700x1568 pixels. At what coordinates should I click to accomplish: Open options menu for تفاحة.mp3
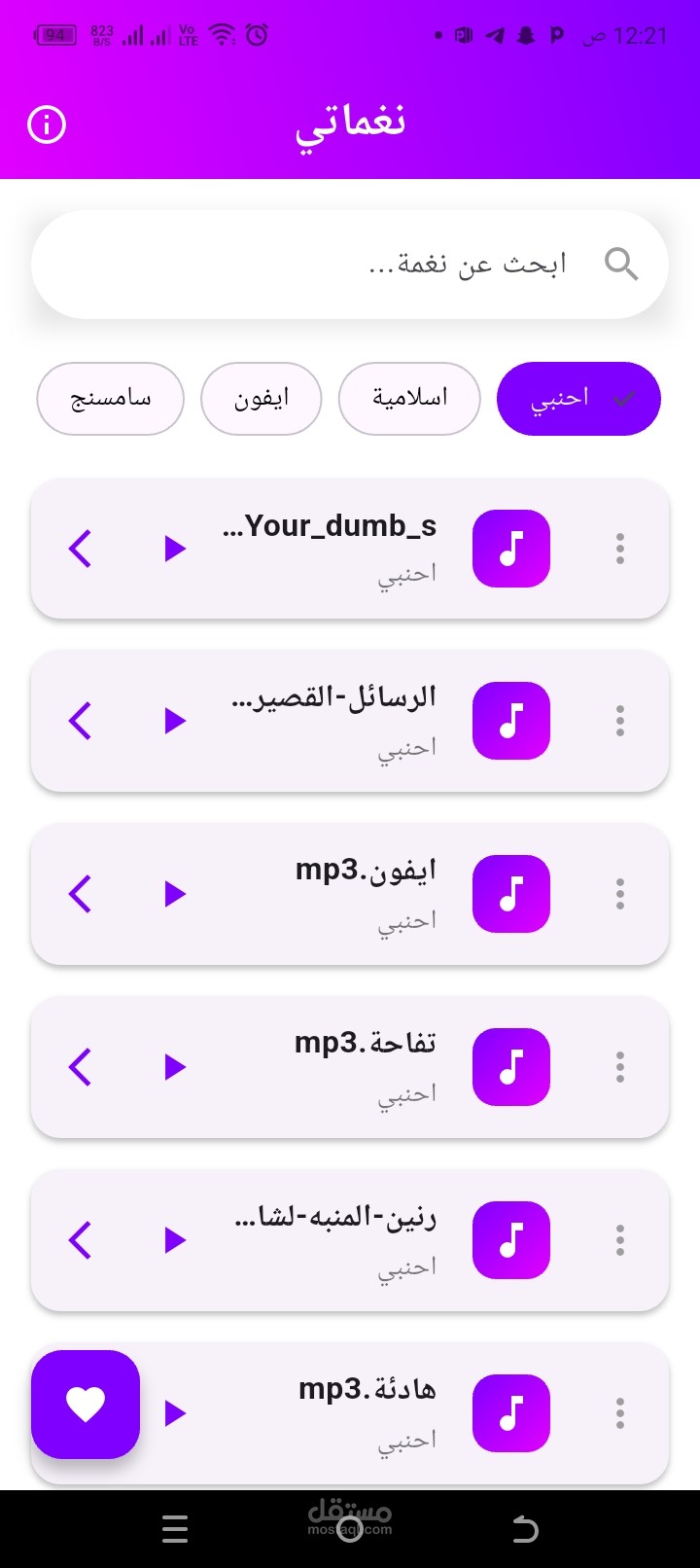tap(620, 1067)
